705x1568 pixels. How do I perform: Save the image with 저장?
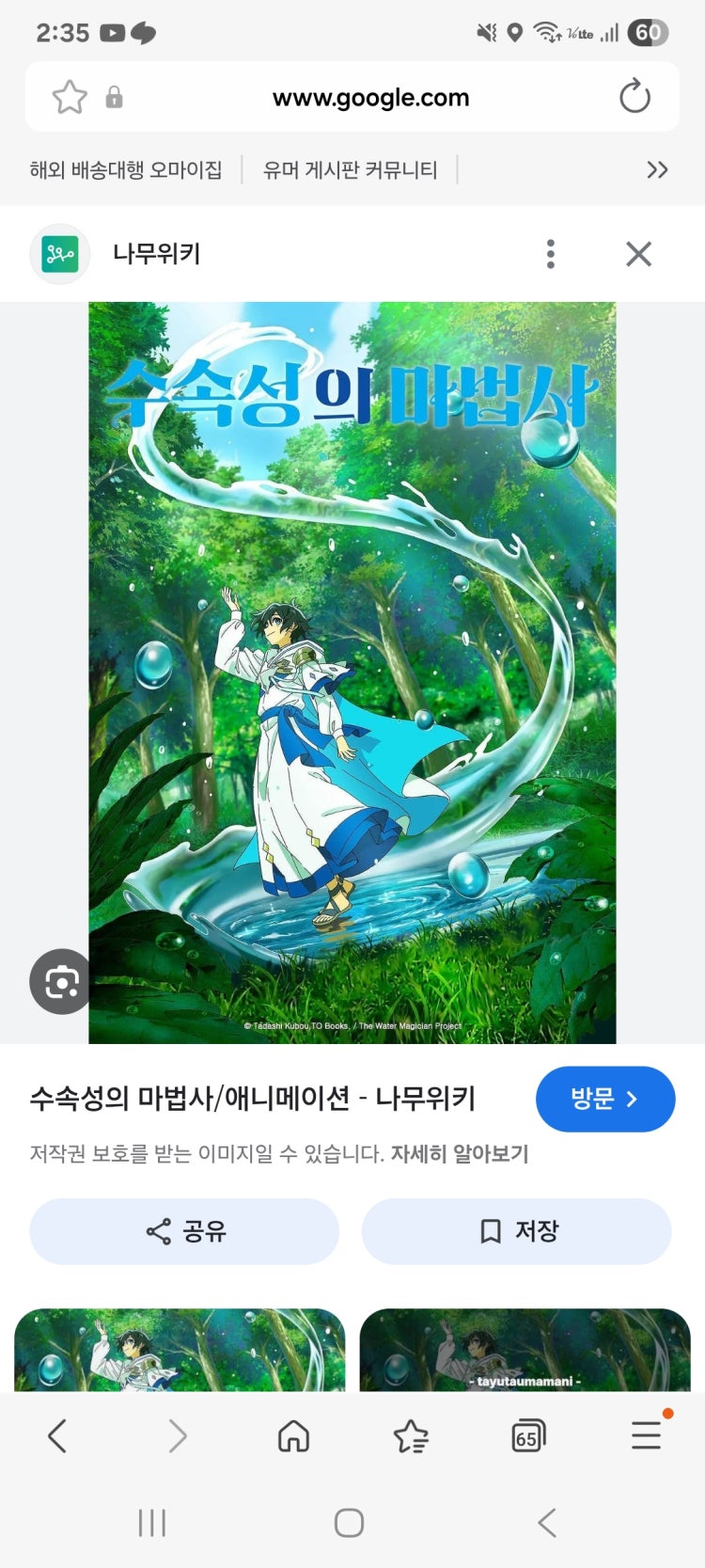coord(517,1231)
